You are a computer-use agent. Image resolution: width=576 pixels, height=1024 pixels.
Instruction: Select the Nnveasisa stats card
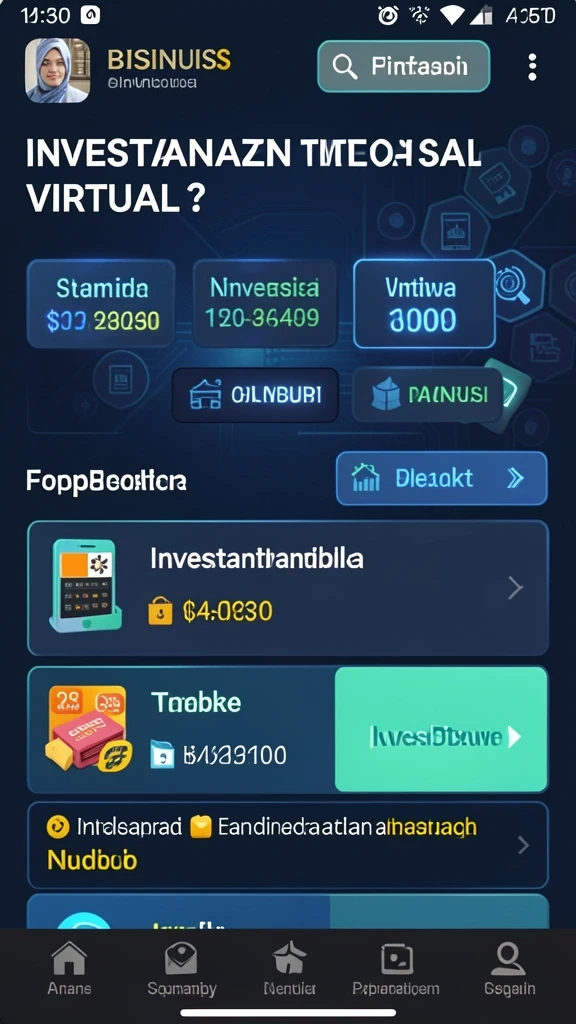(264, 304)
